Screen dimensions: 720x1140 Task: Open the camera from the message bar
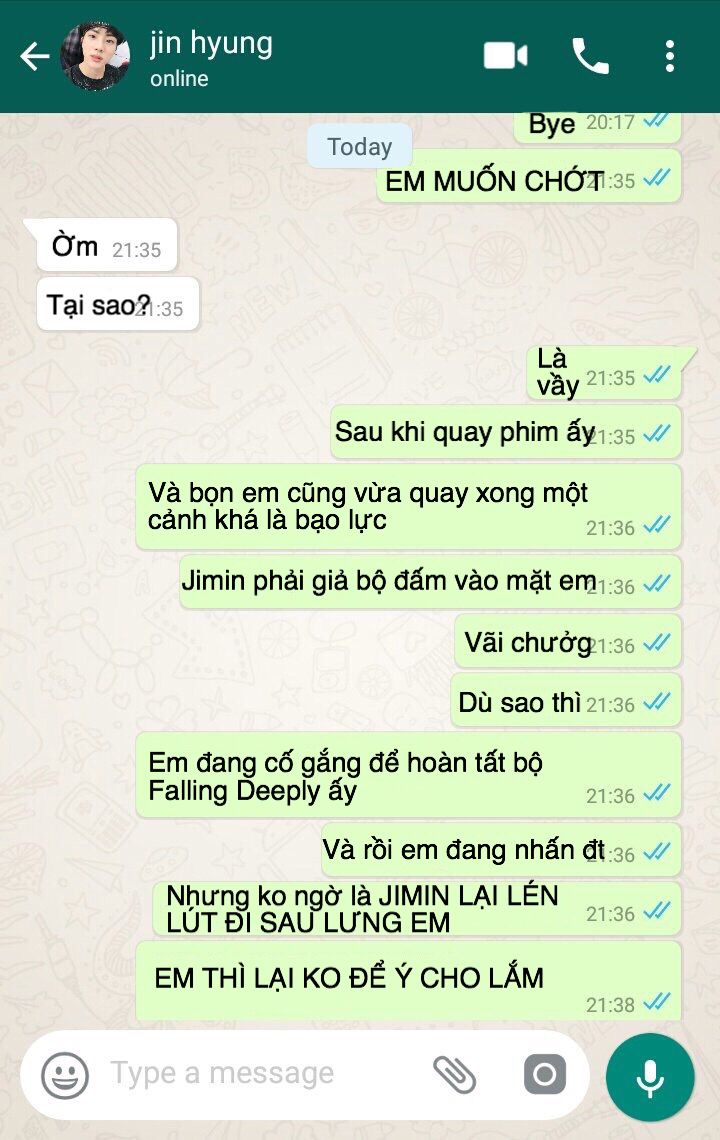tap(545, 1075)
